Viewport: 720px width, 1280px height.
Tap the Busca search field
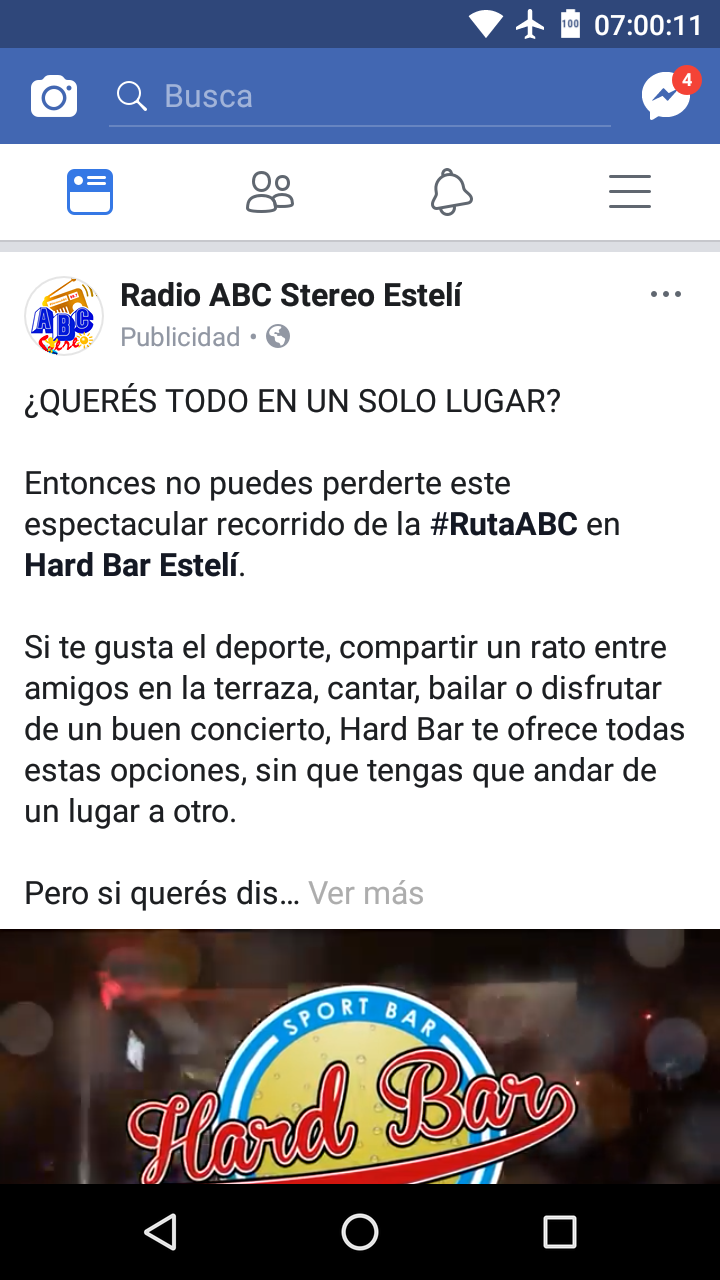click(x=360, y=96)
